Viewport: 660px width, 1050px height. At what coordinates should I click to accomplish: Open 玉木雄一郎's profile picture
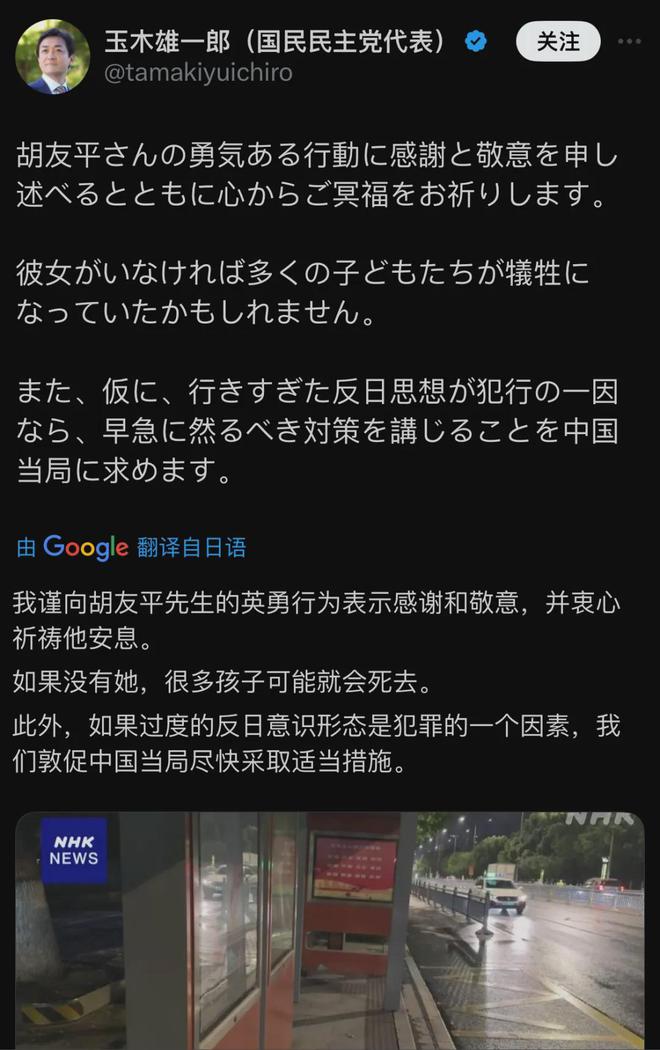pyautogui.click(x=52, y=56)
